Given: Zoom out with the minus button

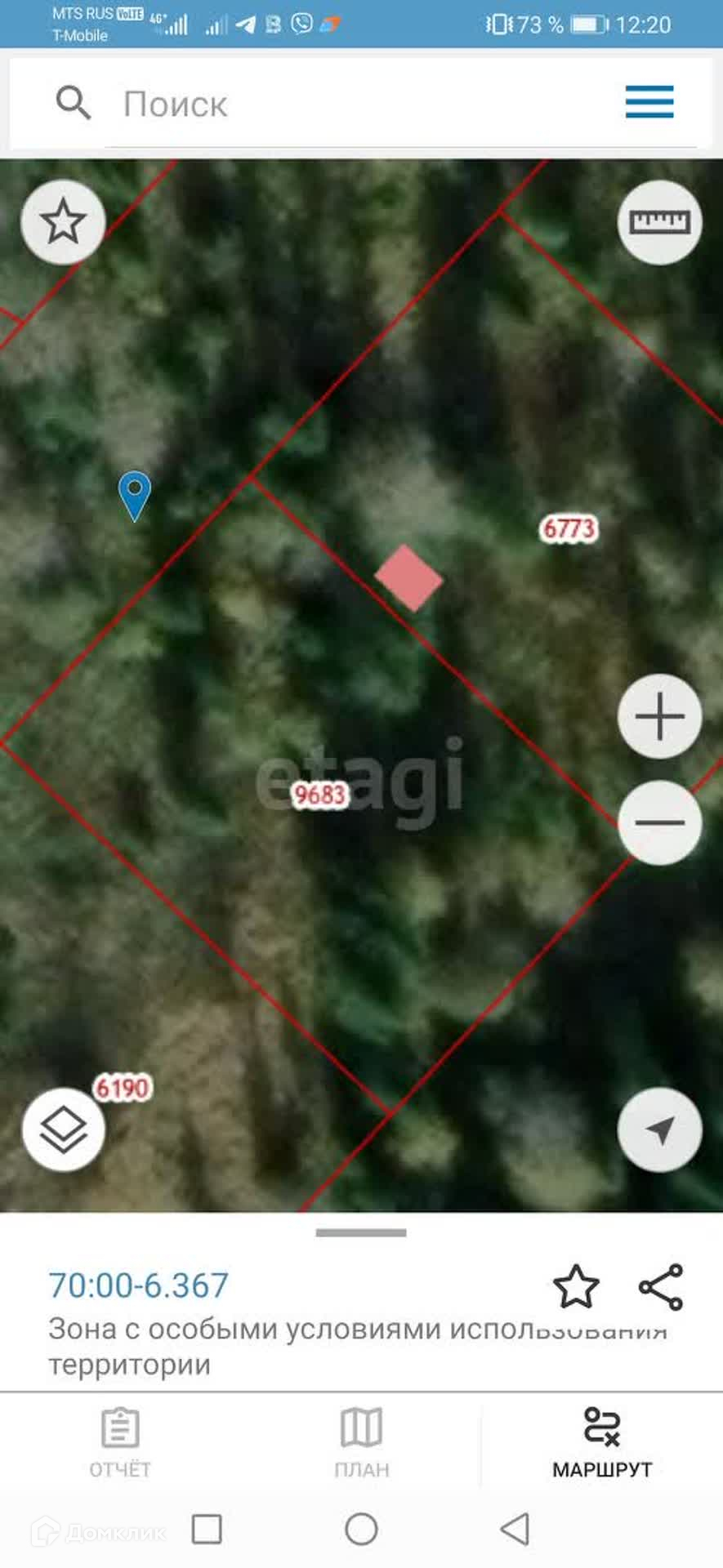Looking at the screenshot, I should click(x=659, y=822).
